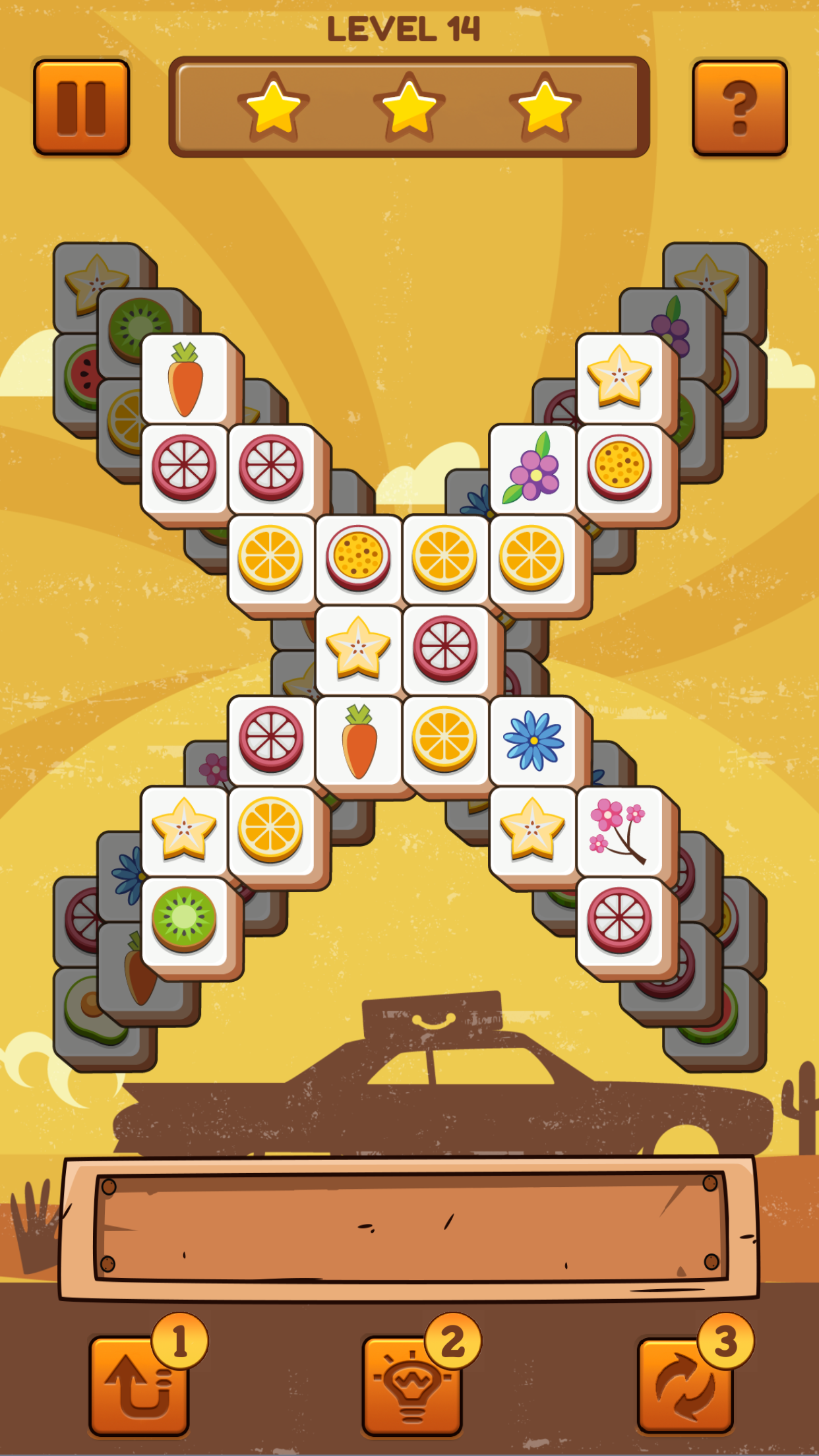Select the white blue daisy tile
This screenshot has width=819, height=1456.
coord(533,741)
